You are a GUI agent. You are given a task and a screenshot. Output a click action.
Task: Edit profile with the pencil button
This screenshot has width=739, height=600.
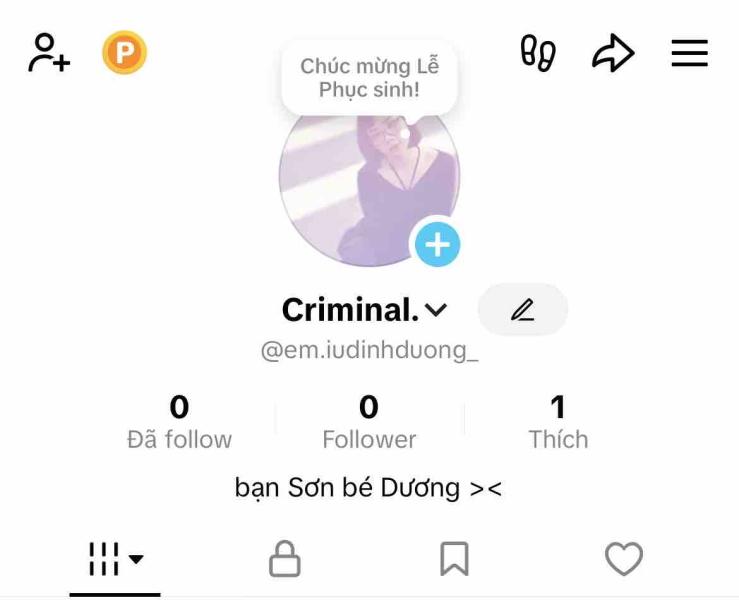click(522, 310)
